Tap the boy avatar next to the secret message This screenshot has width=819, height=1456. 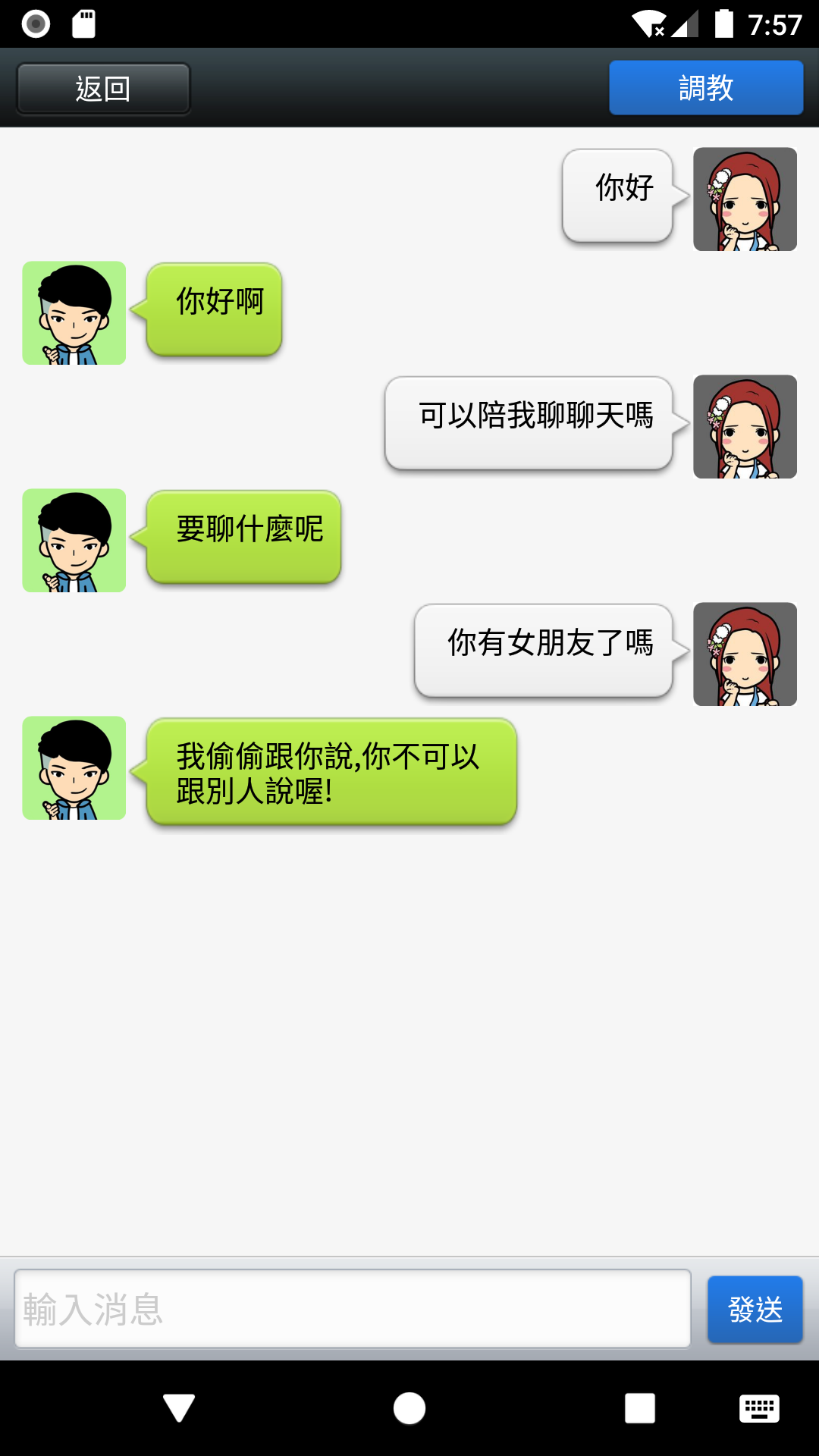coord(74,767)
